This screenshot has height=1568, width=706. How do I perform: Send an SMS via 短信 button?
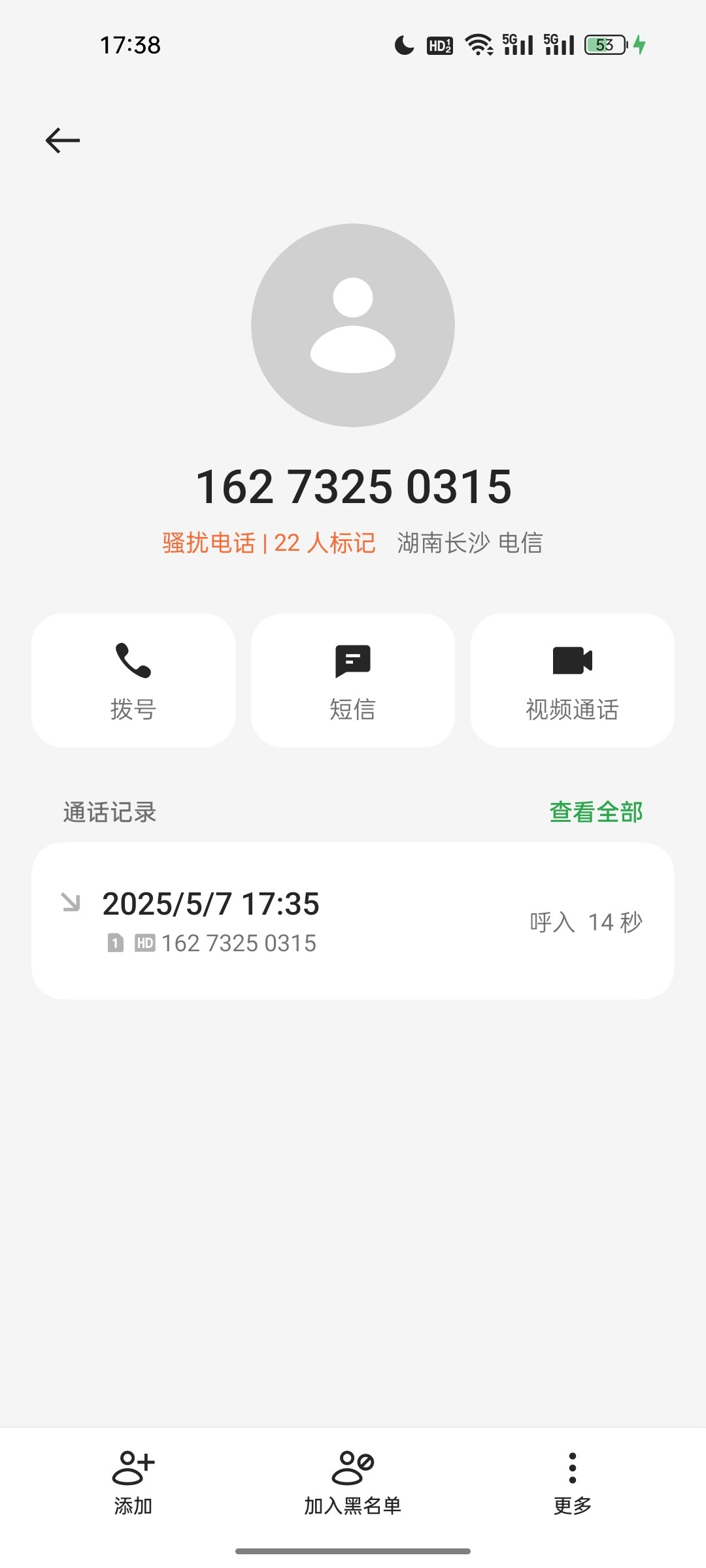[x=353, y=680]
